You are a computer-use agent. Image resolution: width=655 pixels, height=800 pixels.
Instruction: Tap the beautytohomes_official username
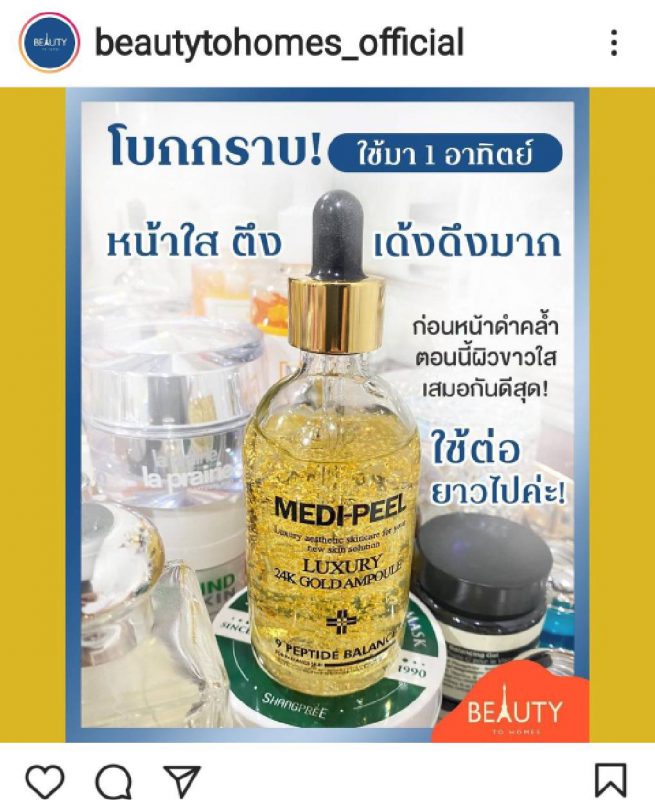pos(278,43)
